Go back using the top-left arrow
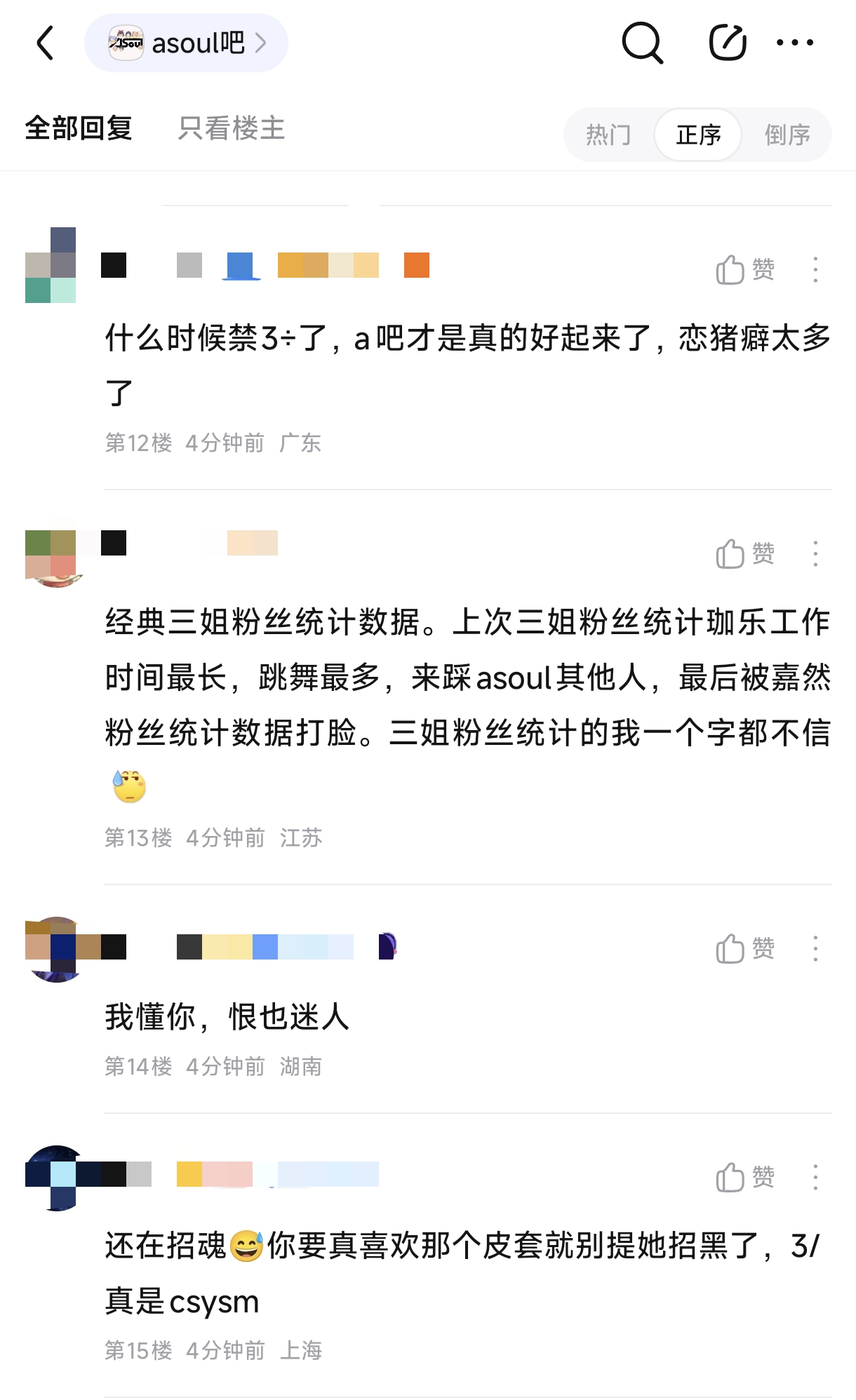The image size is (856, 1400). (46, 43)
